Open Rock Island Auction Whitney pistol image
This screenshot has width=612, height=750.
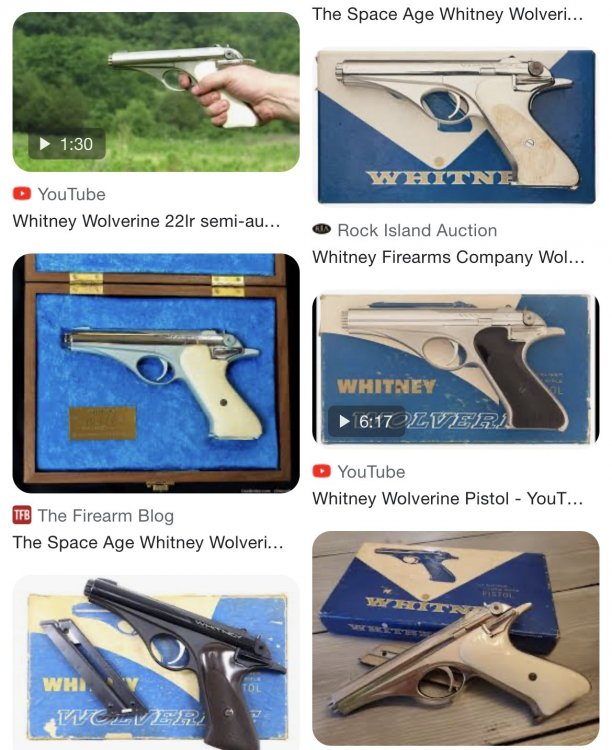(456, 125)
